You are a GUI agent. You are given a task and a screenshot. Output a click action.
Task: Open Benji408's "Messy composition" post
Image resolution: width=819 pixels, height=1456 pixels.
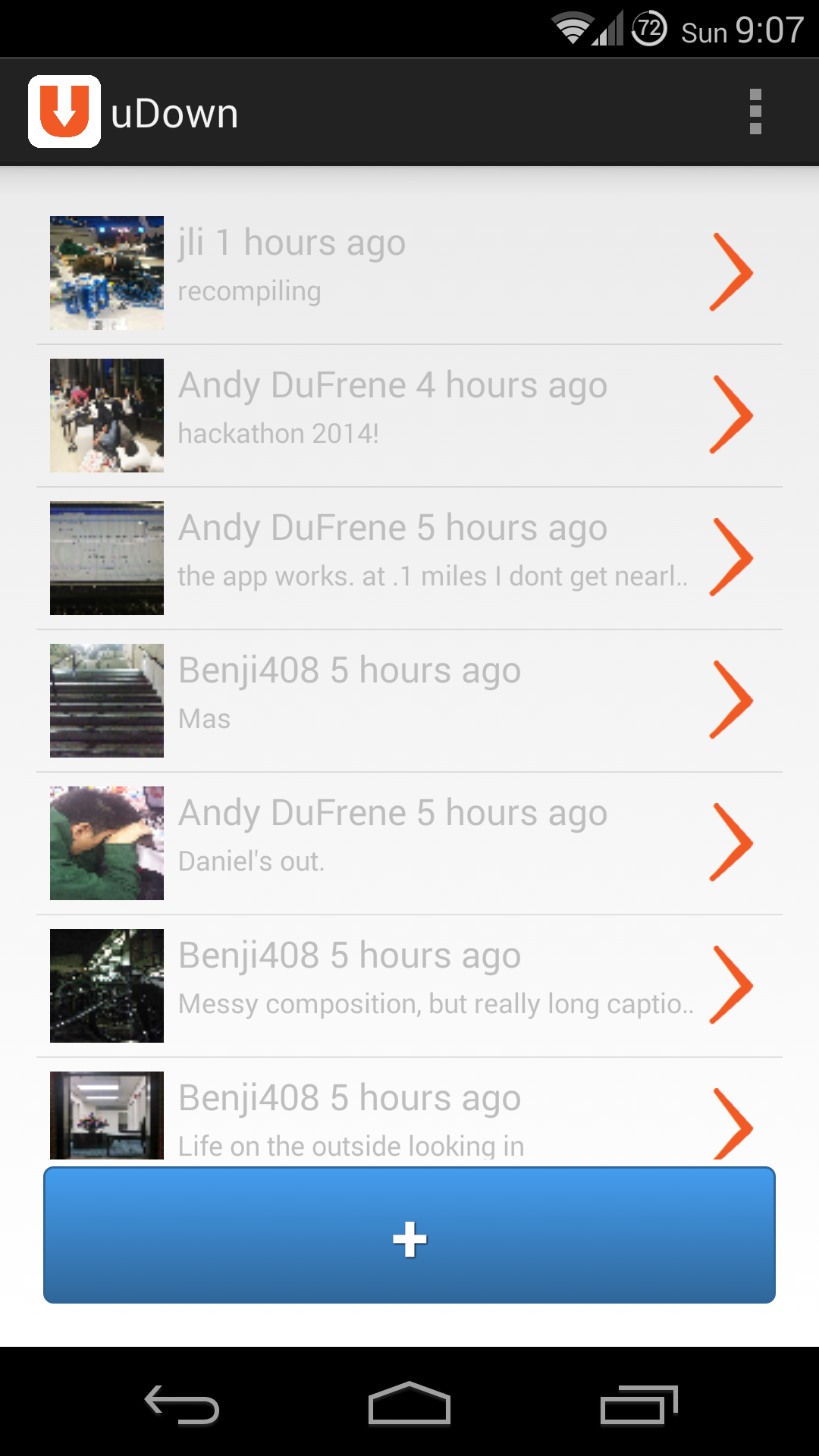tap(409, 986)
